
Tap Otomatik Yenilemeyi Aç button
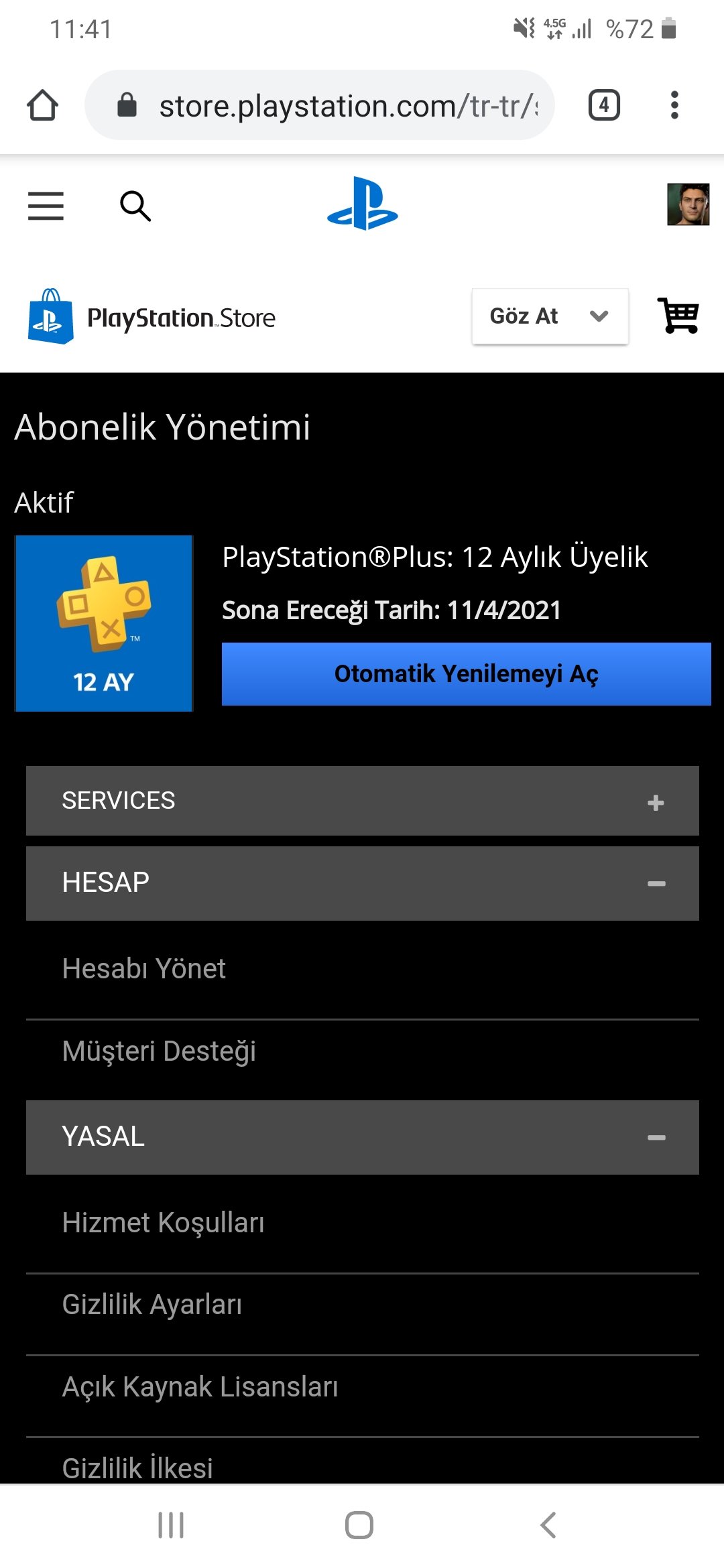(466, 673)
